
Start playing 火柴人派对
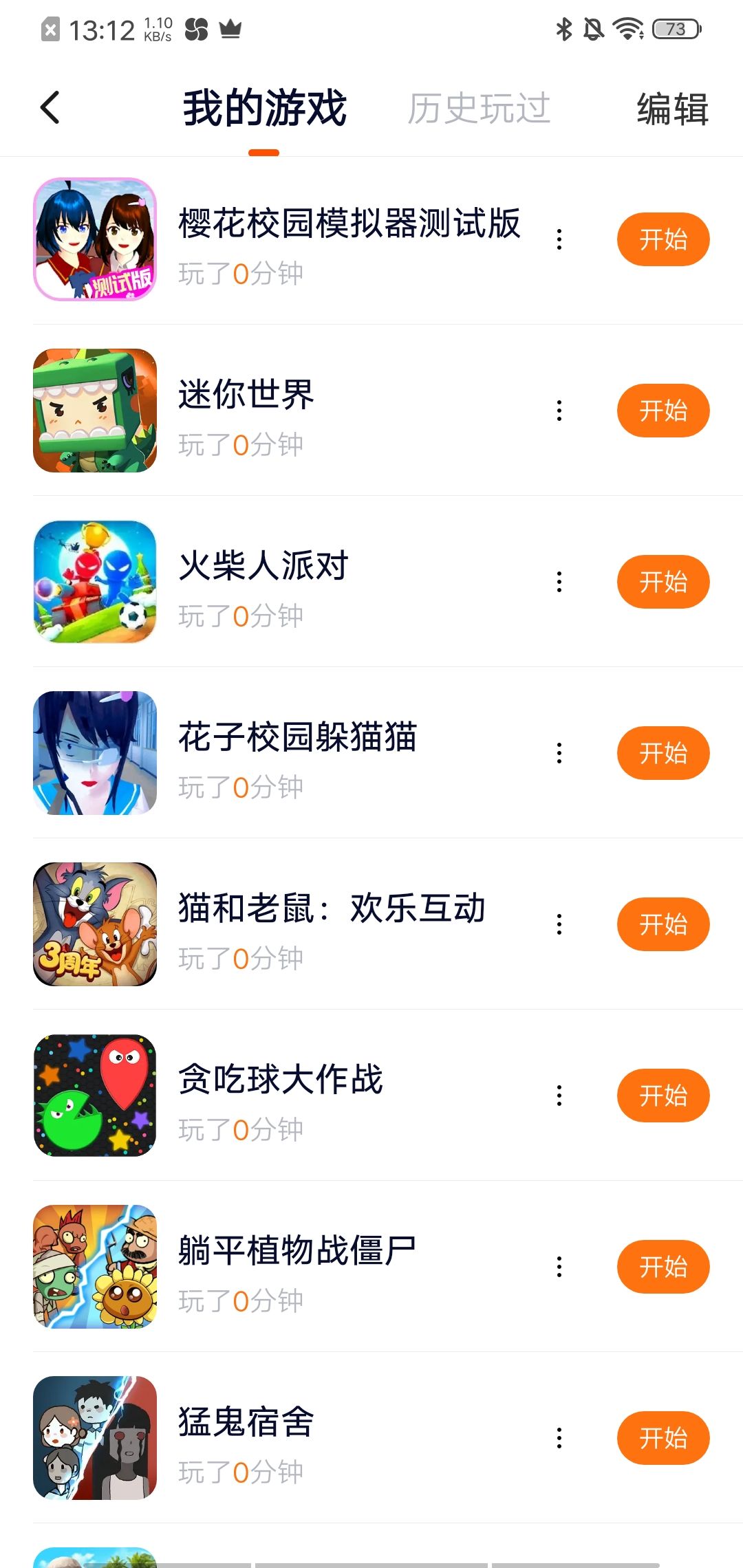[x=663, y=582]
